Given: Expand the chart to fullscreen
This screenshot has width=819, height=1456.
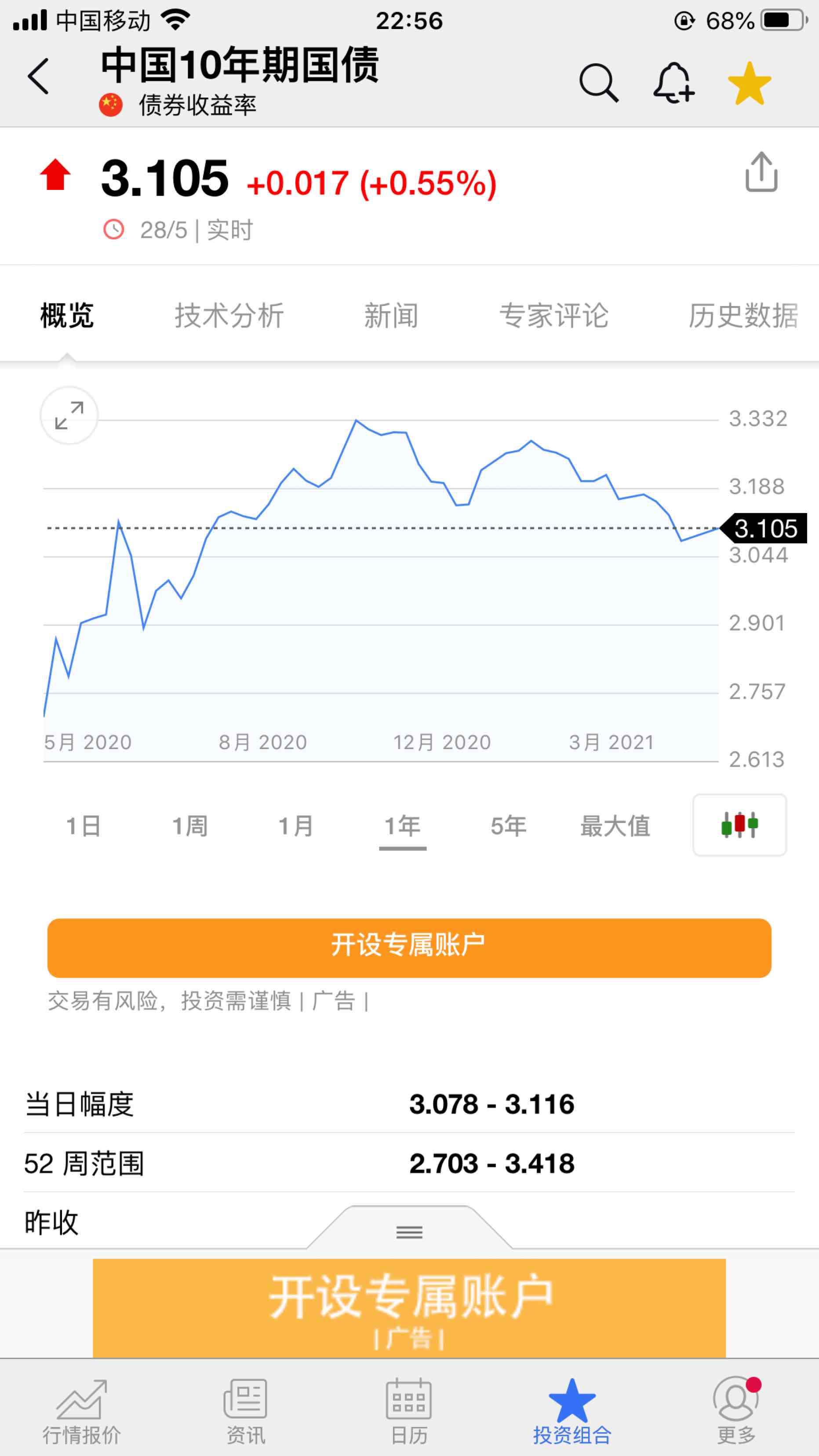Looking at the screenshot, I should [x=69, y=415].
